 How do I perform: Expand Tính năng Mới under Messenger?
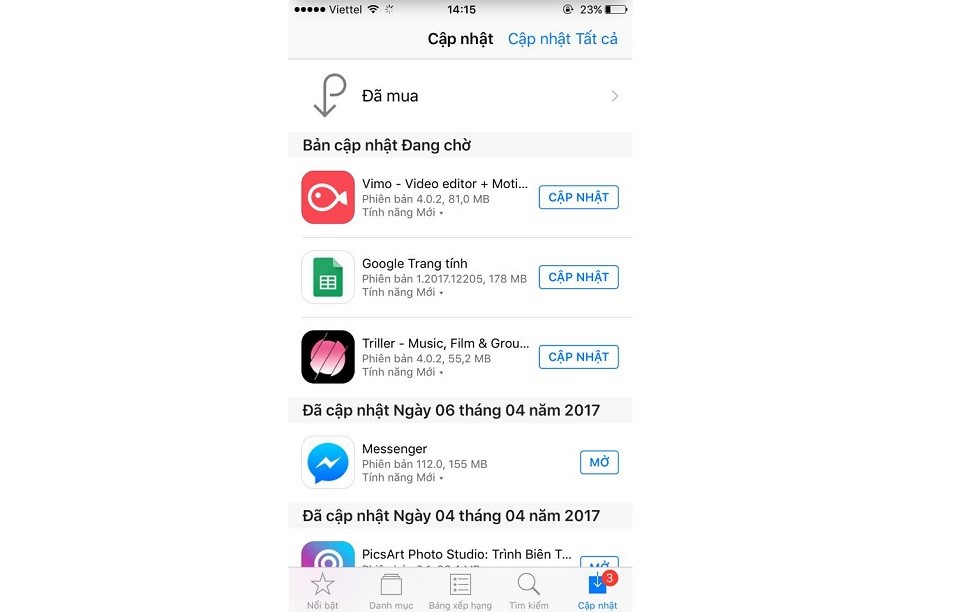402,478
